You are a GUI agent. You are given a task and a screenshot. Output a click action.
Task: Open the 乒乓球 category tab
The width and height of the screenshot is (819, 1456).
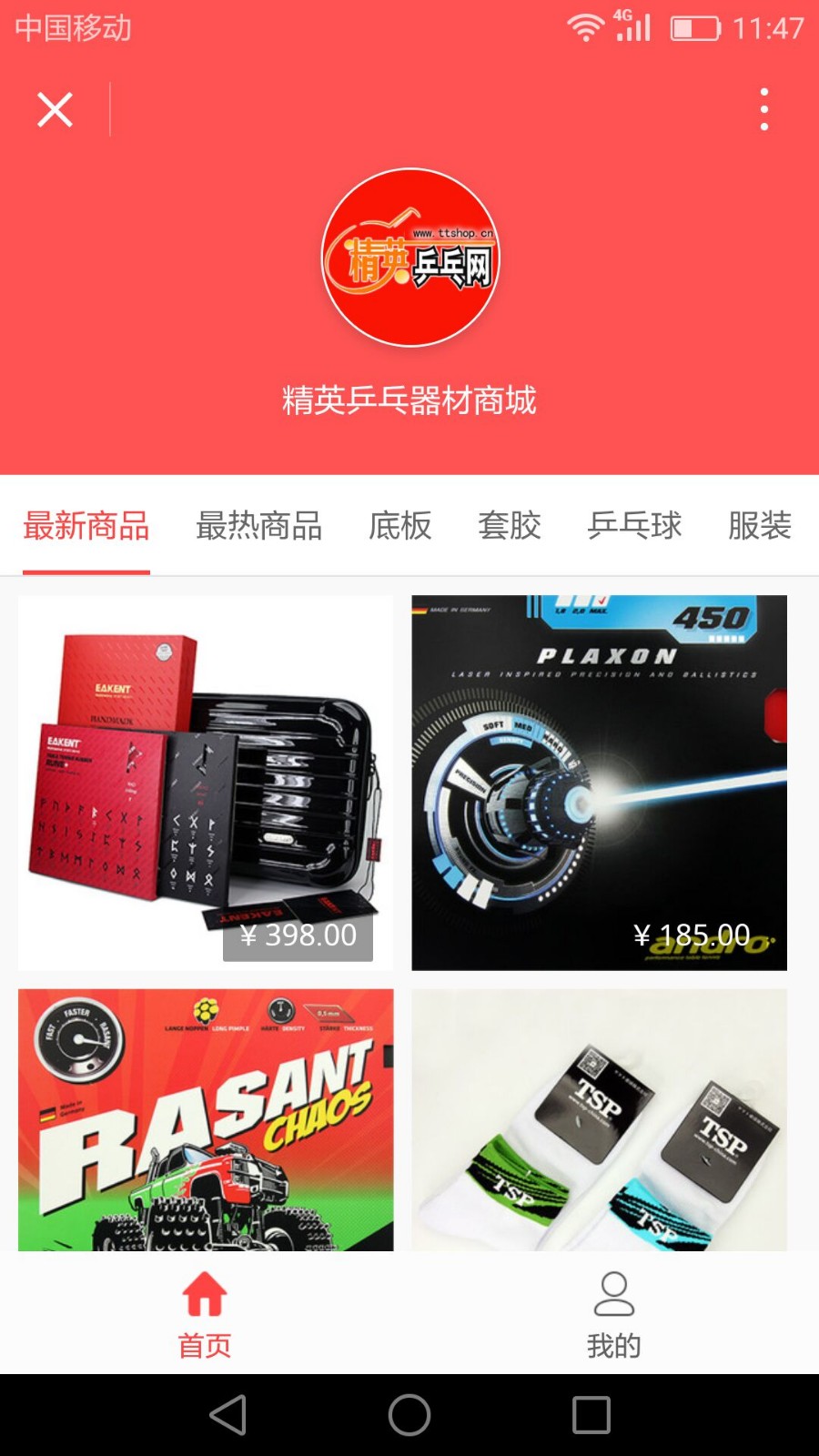(634, 526)
